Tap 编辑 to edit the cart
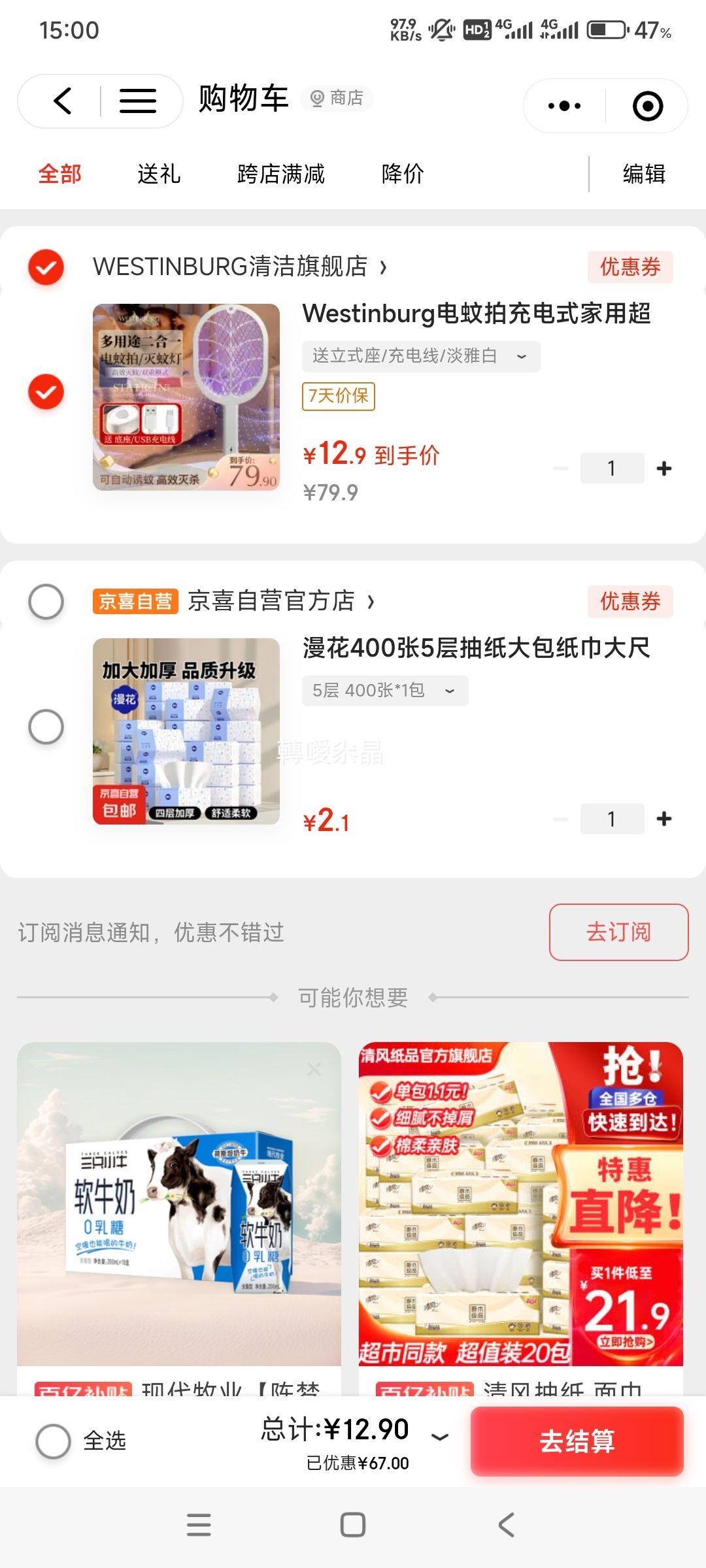 pos(644,174)
